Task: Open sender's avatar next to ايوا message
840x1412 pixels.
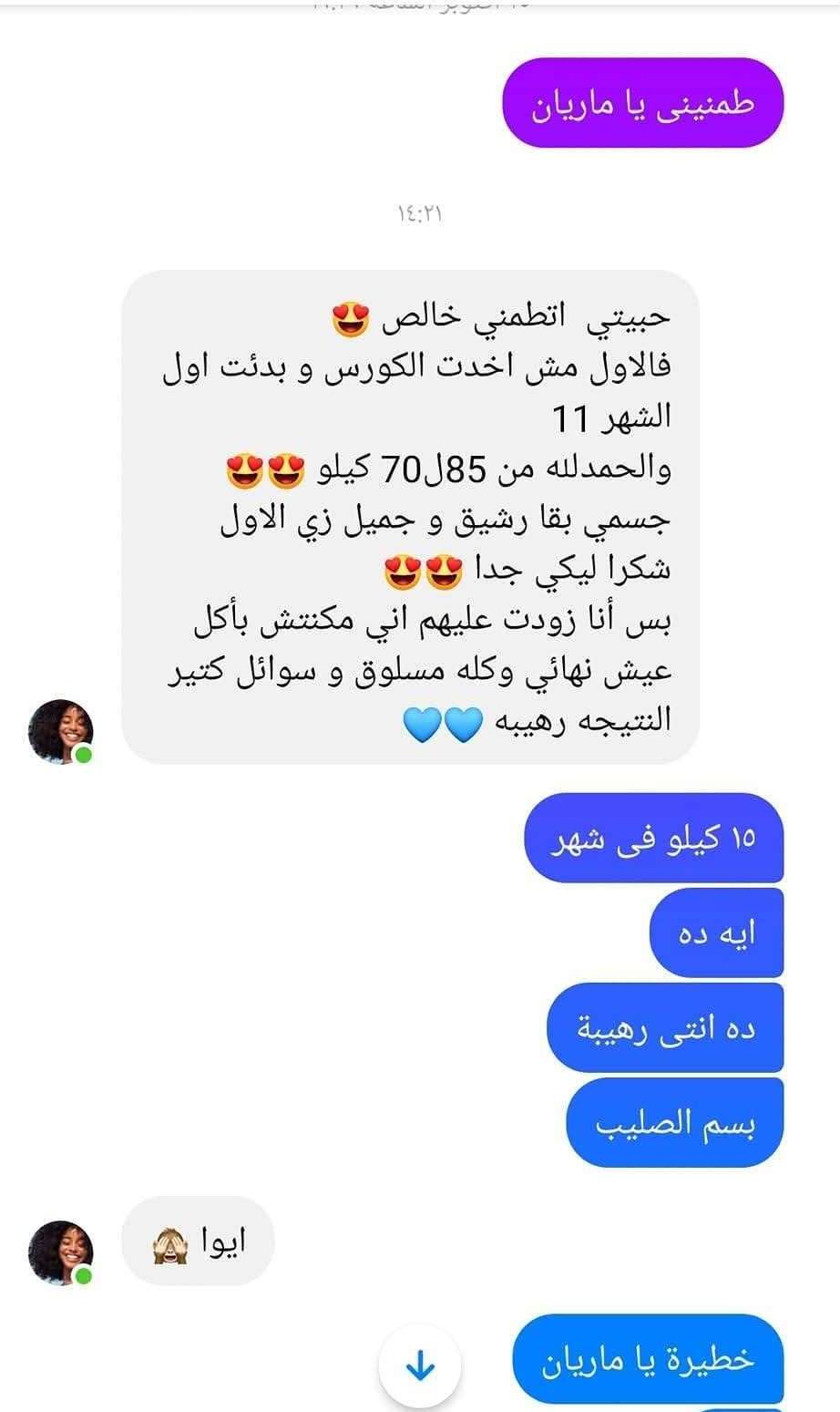Action: click(61, 1253)
